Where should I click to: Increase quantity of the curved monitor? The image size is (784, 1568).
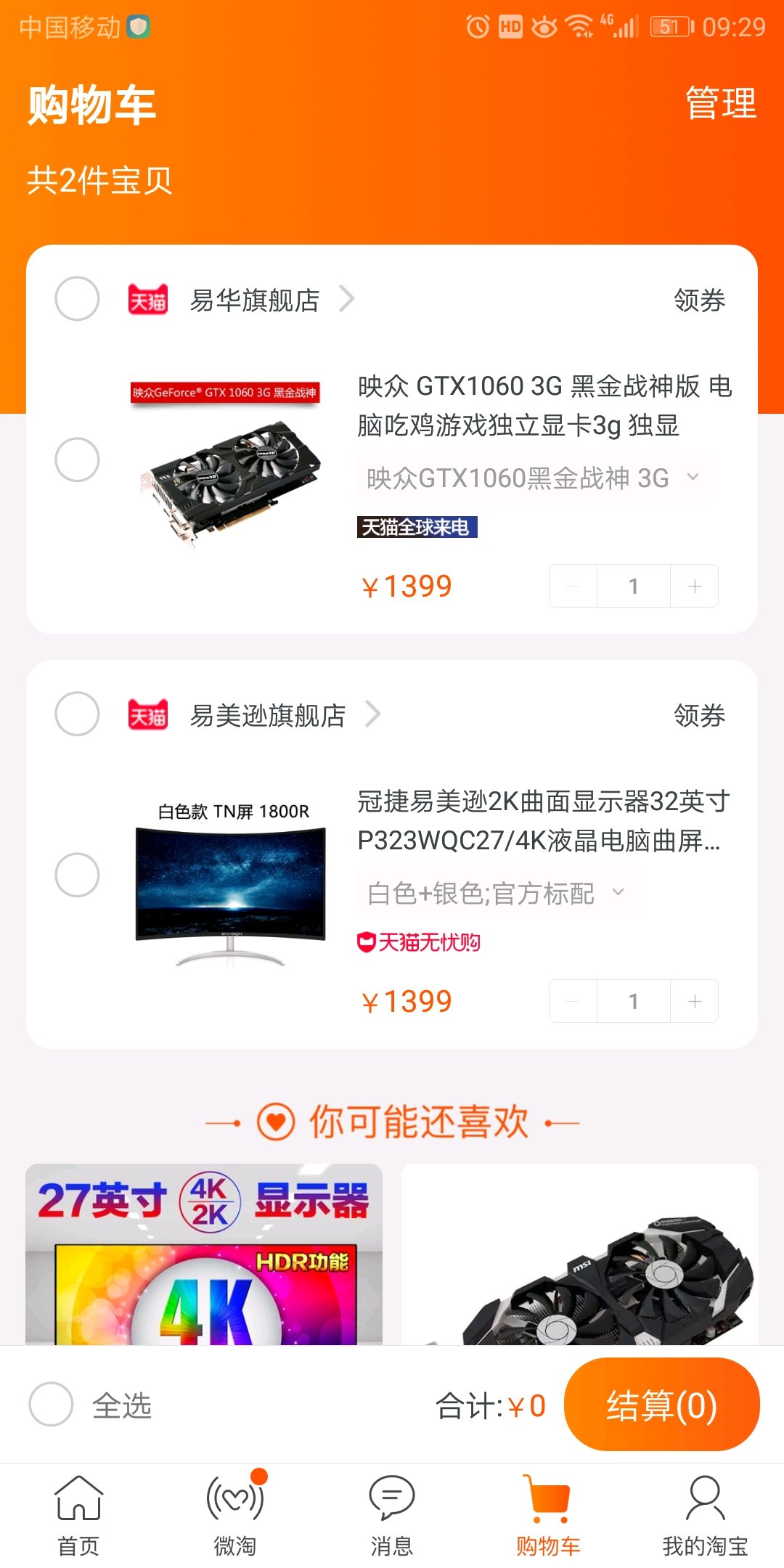(x=695, y=1001)
